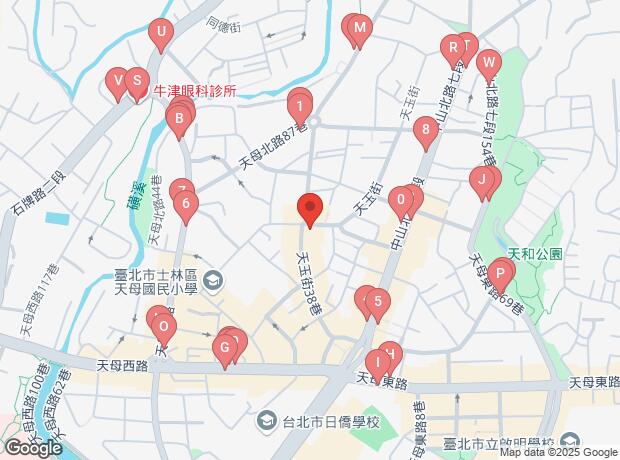
Task: Open the marker labeled P near 天和公園
Action: [498, 271]
